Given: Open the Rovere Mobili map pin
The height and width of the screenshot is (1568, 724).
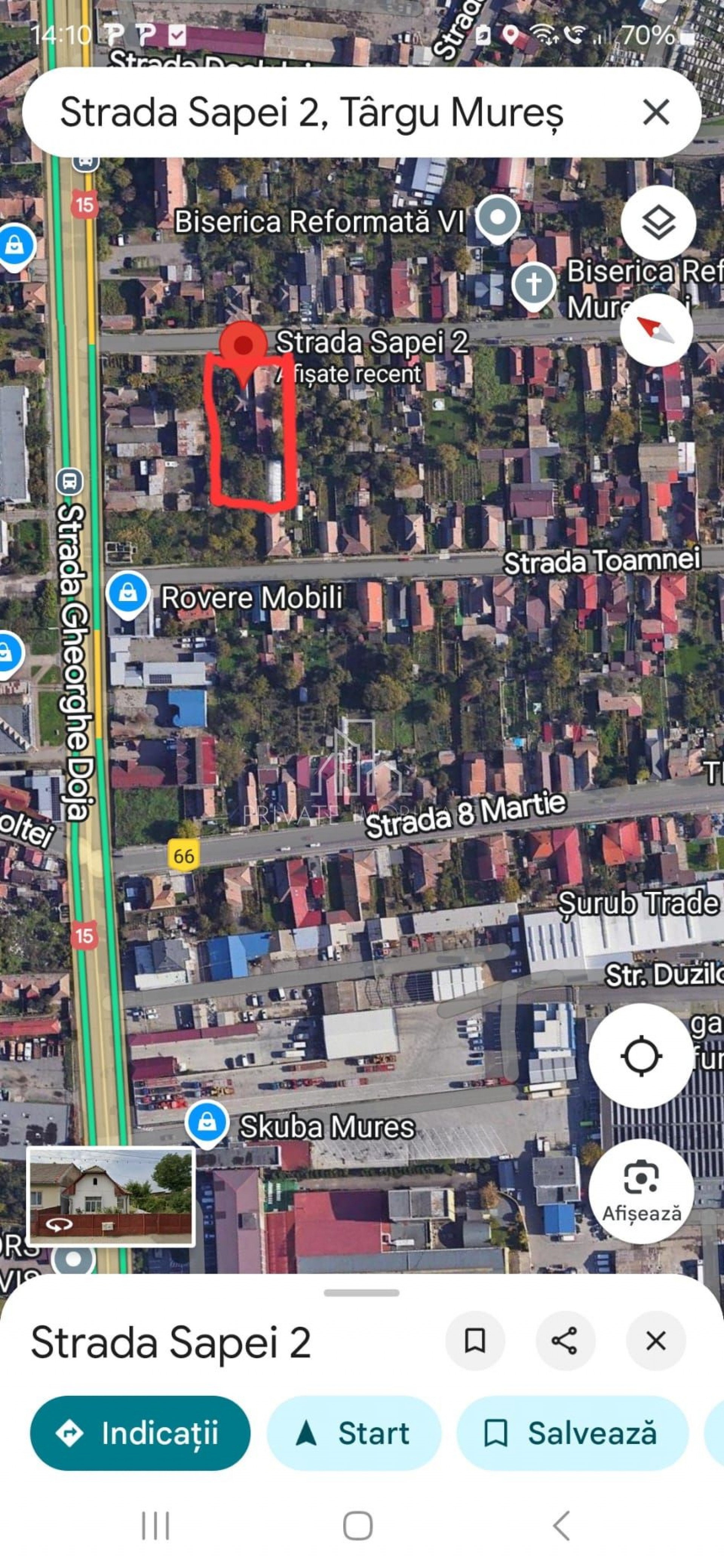Looking at the screenshot, I should (128, 594).
